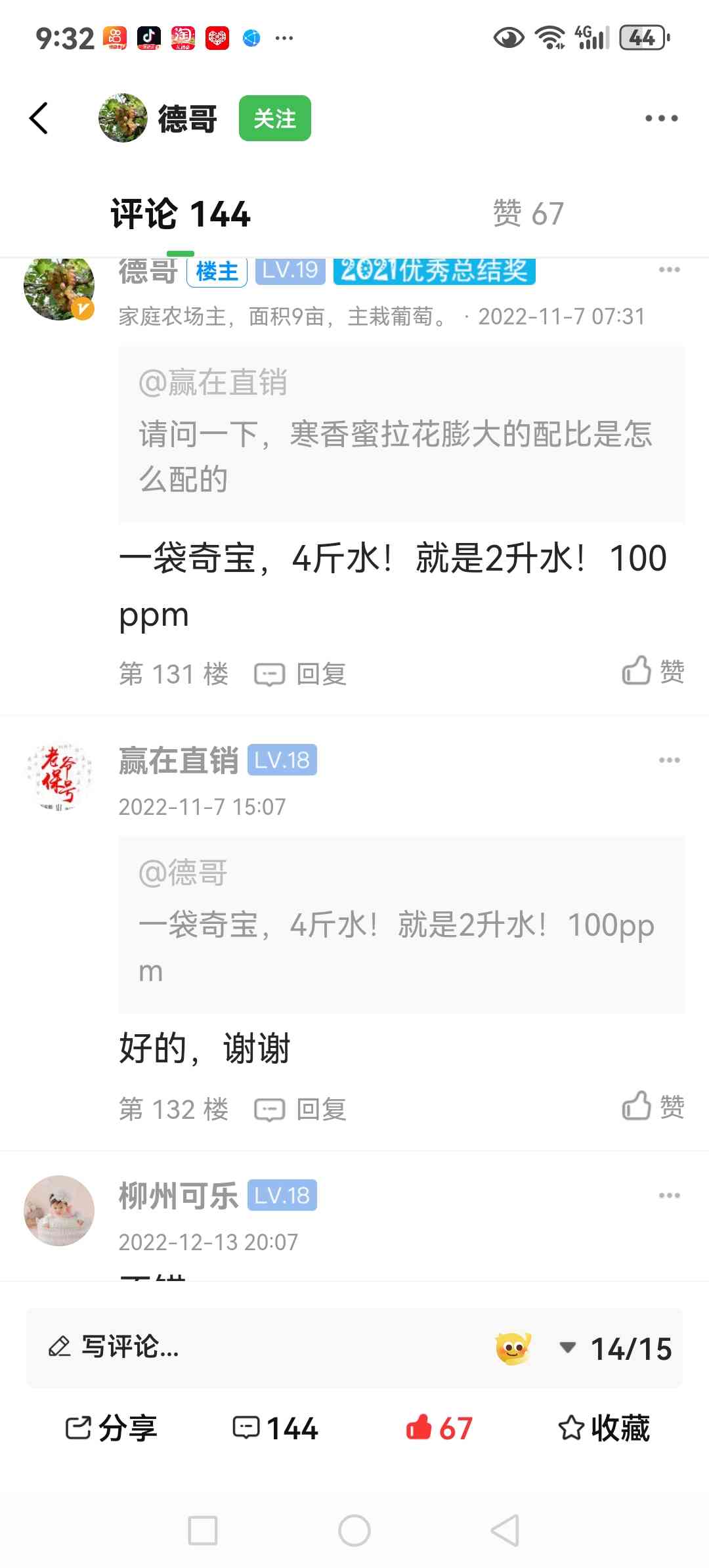Reply to the 第 131 楼 comment
709x1568 pixels.
click(301, 674)
